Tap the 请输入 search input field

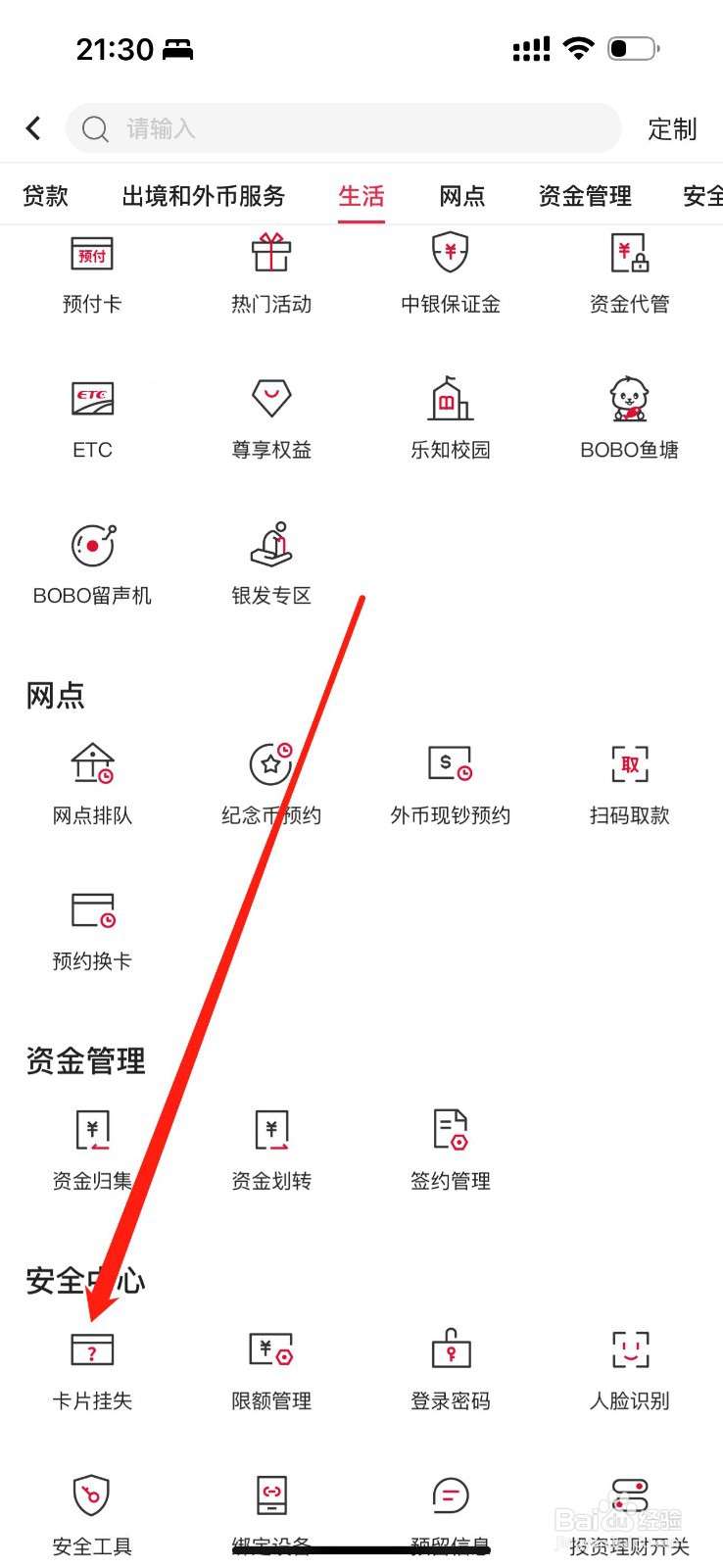(x=342, y=128)
